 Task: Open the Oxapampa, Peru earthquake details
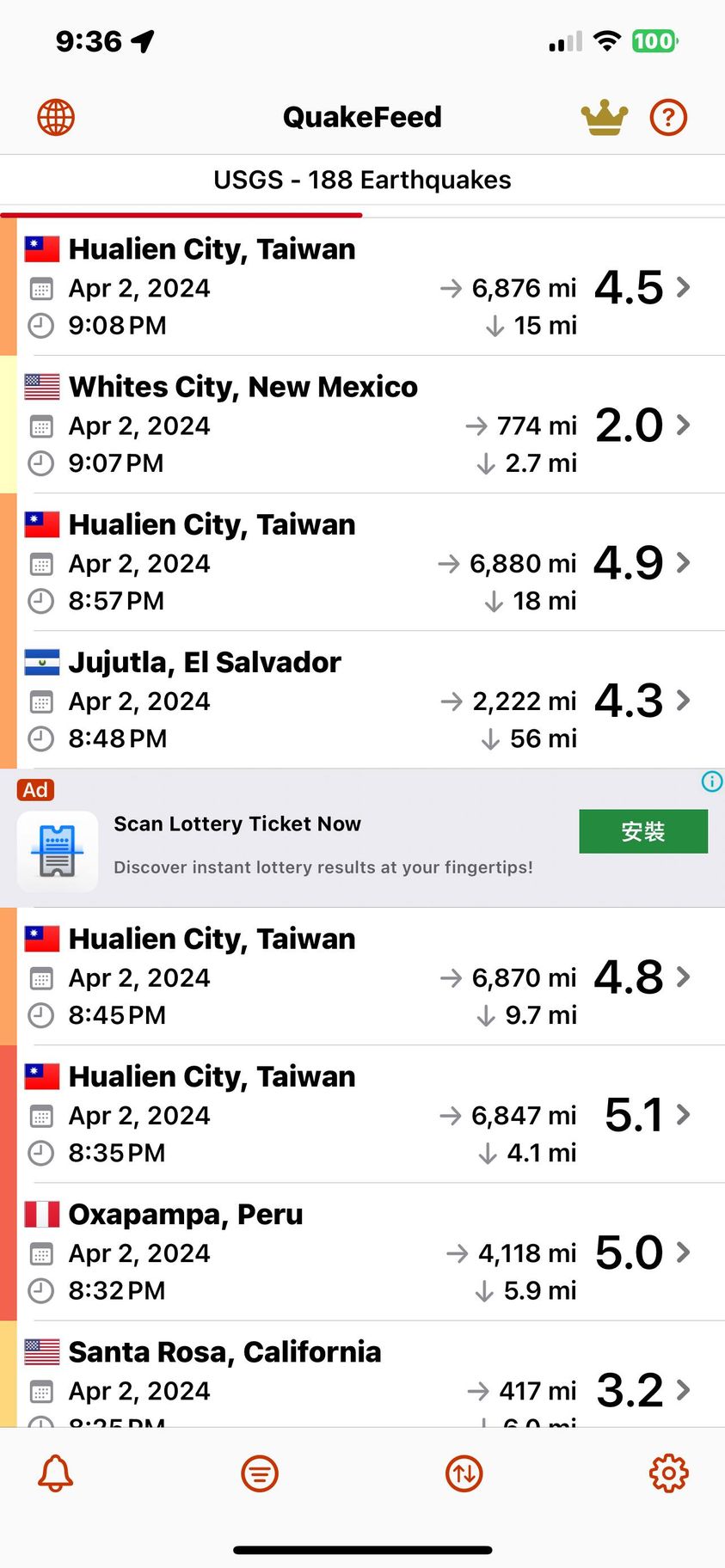361,1252
